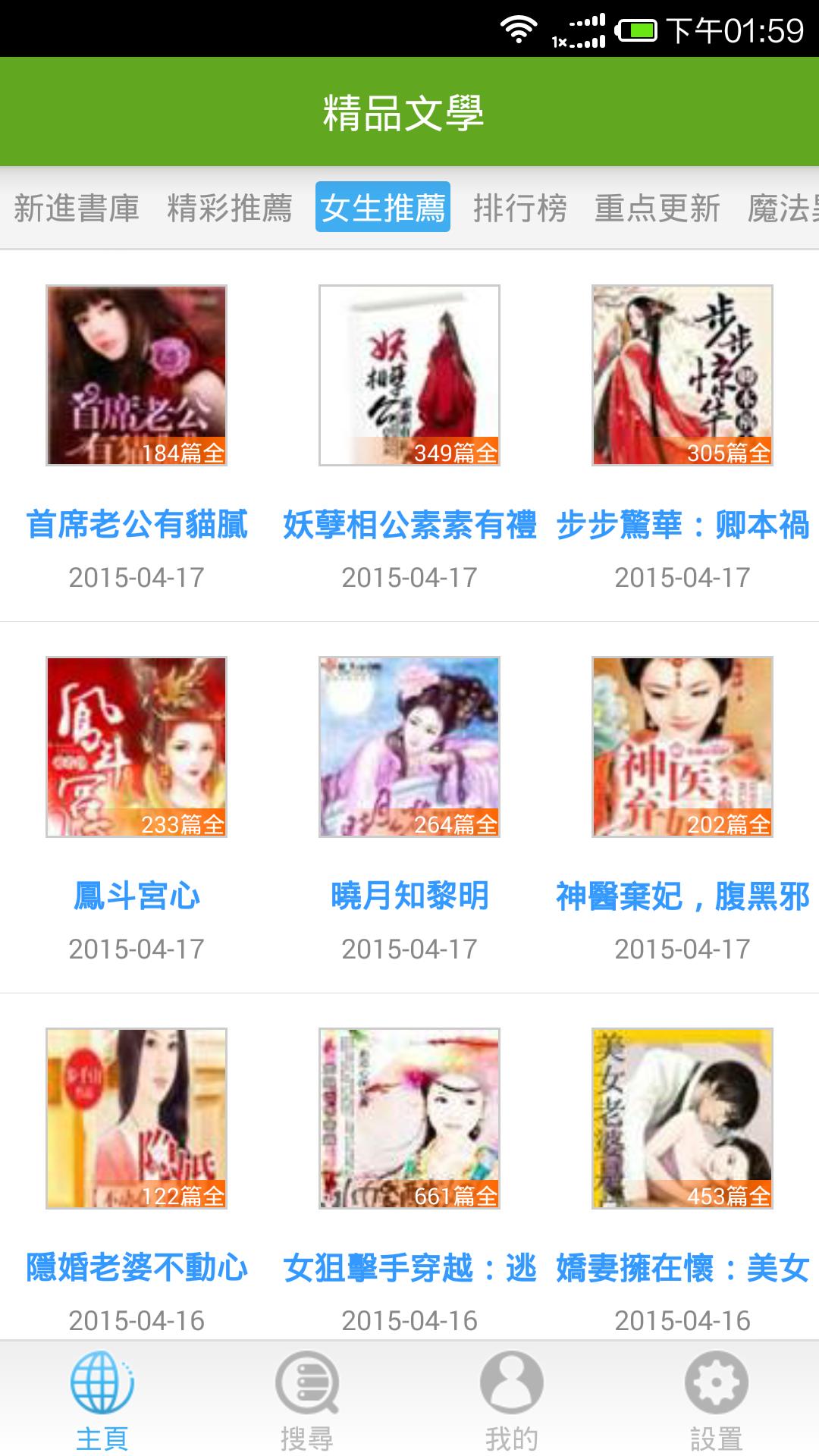Open the 排行榜 tab

click(520, 208)
